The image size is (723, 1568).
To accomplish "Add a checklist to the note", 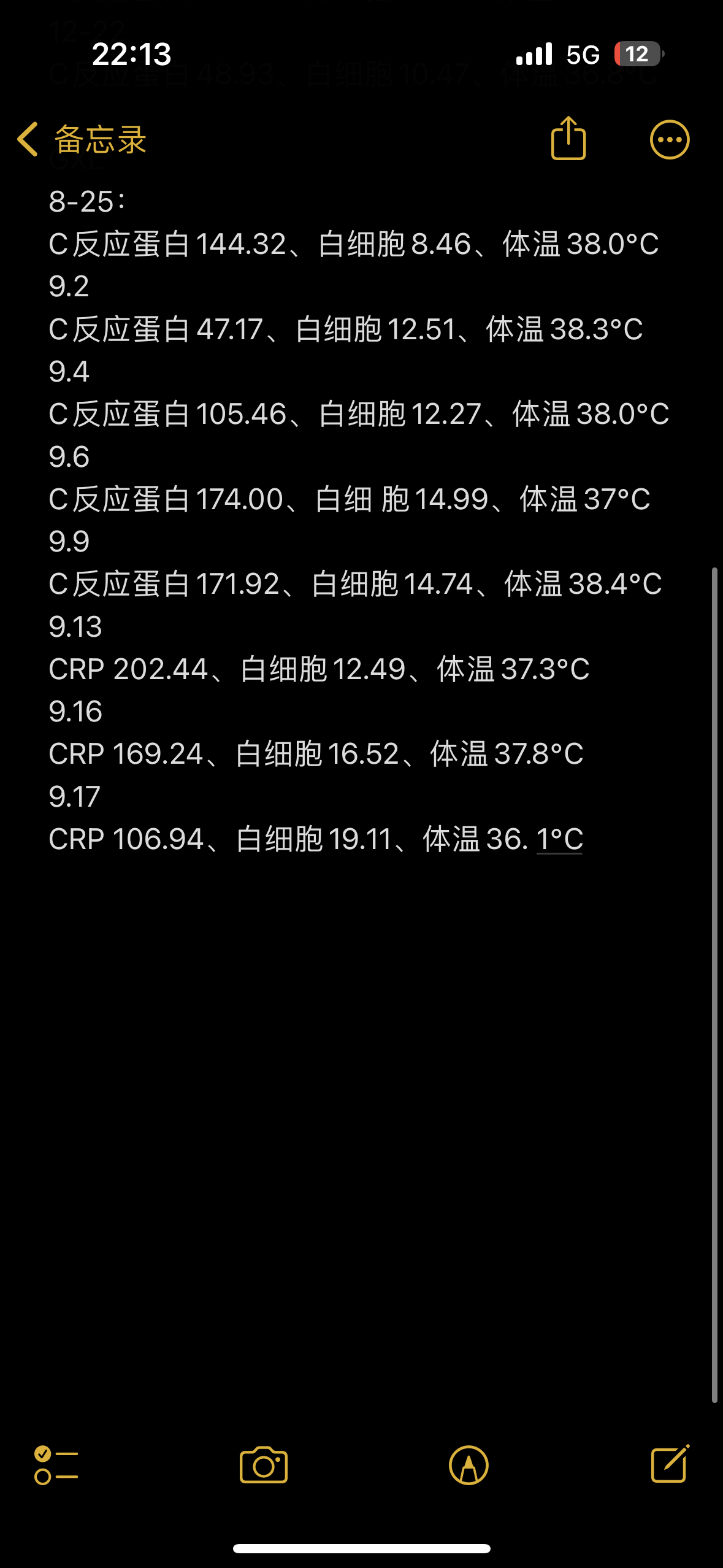I will pos(56,1465).
